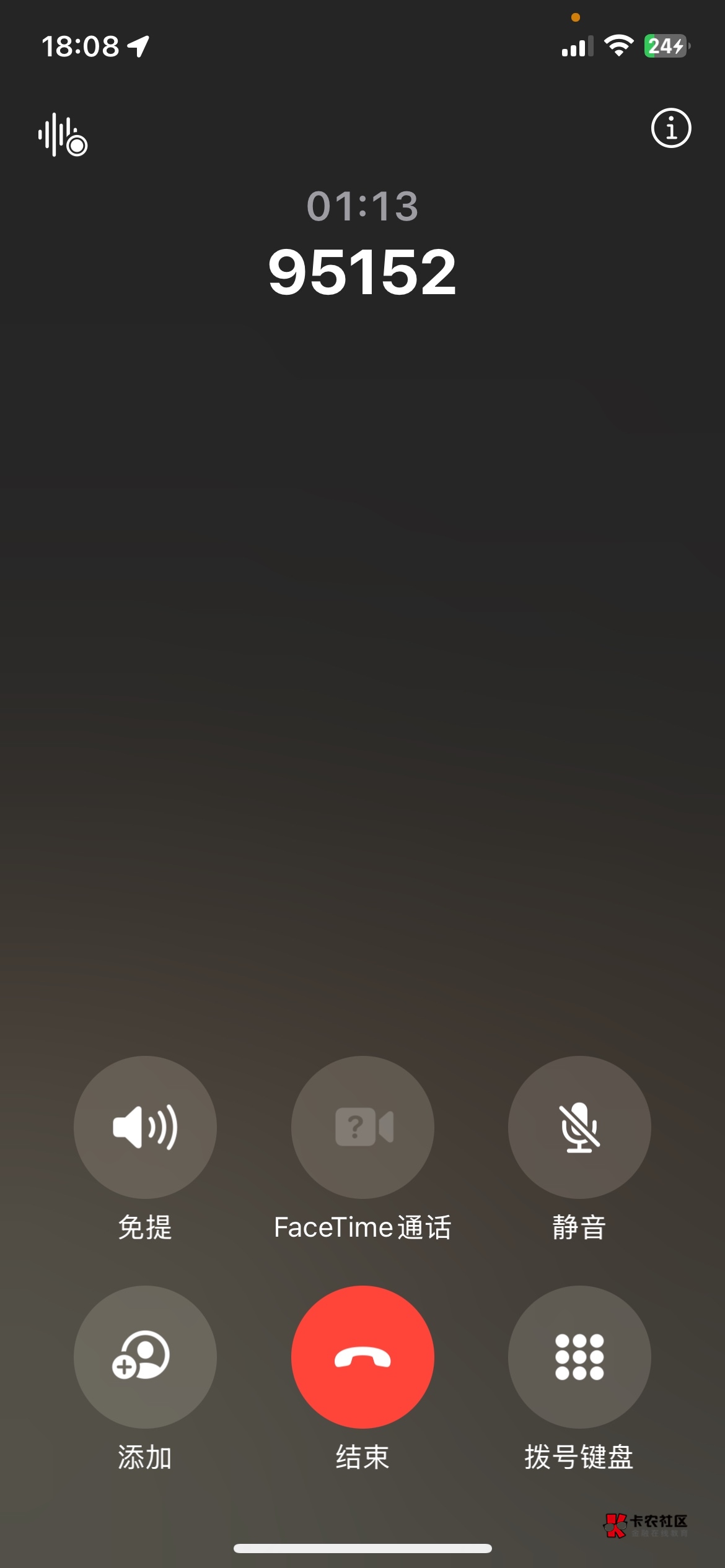End the call with 结束

point(362,1357)
